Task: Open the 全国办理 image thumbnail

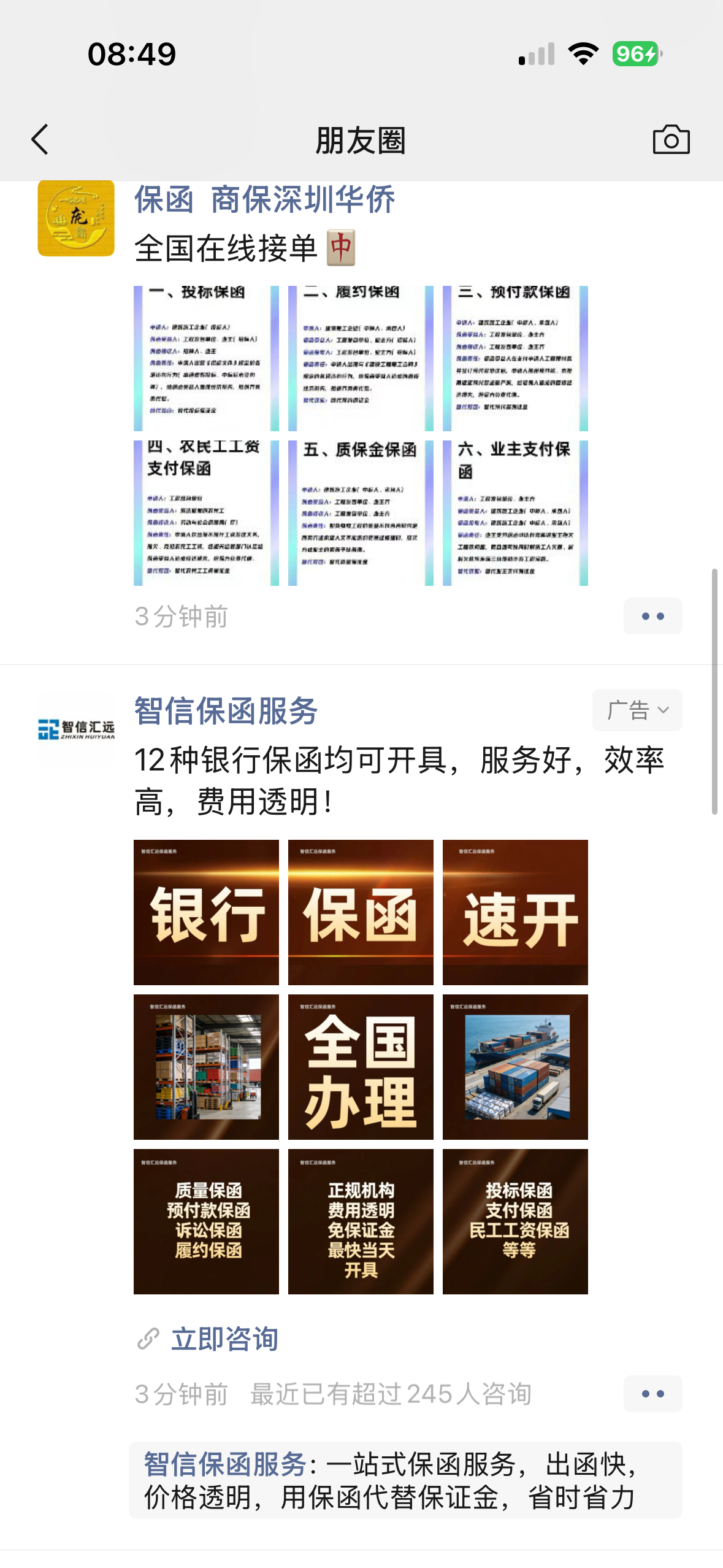Action: [x=360, y=1067]
